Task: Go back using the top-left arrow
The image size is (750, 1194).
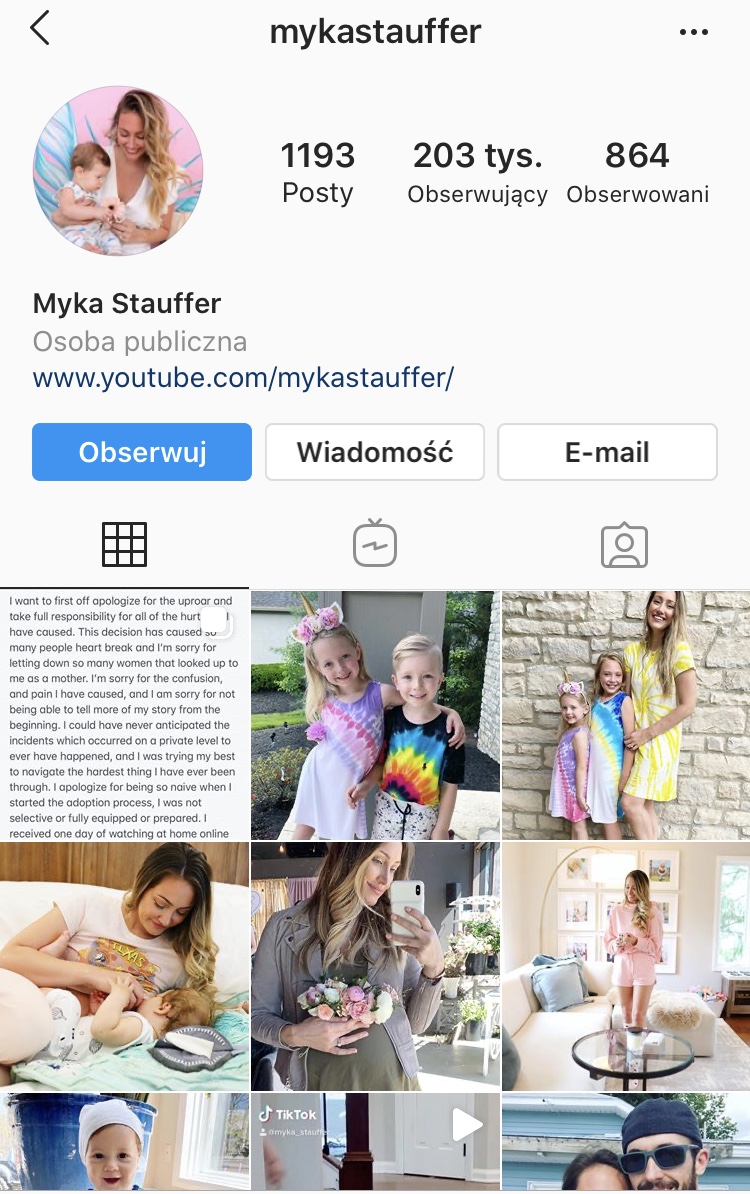Action: click(x=40, y=29)
